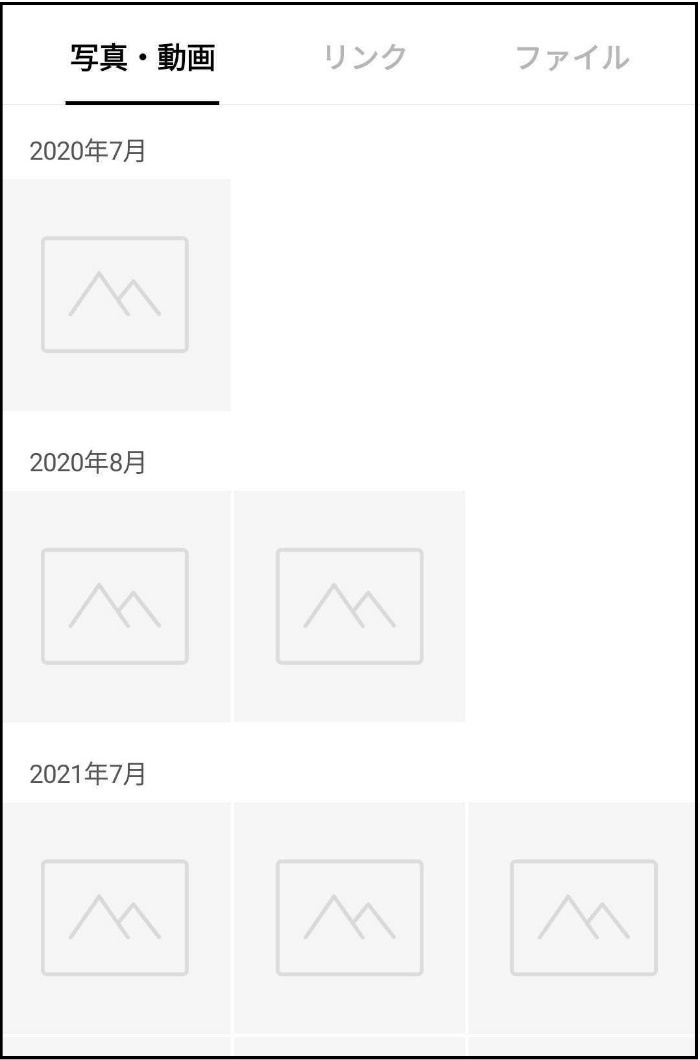
Task: Switch to the リンク tab
Action: point(365,58)
